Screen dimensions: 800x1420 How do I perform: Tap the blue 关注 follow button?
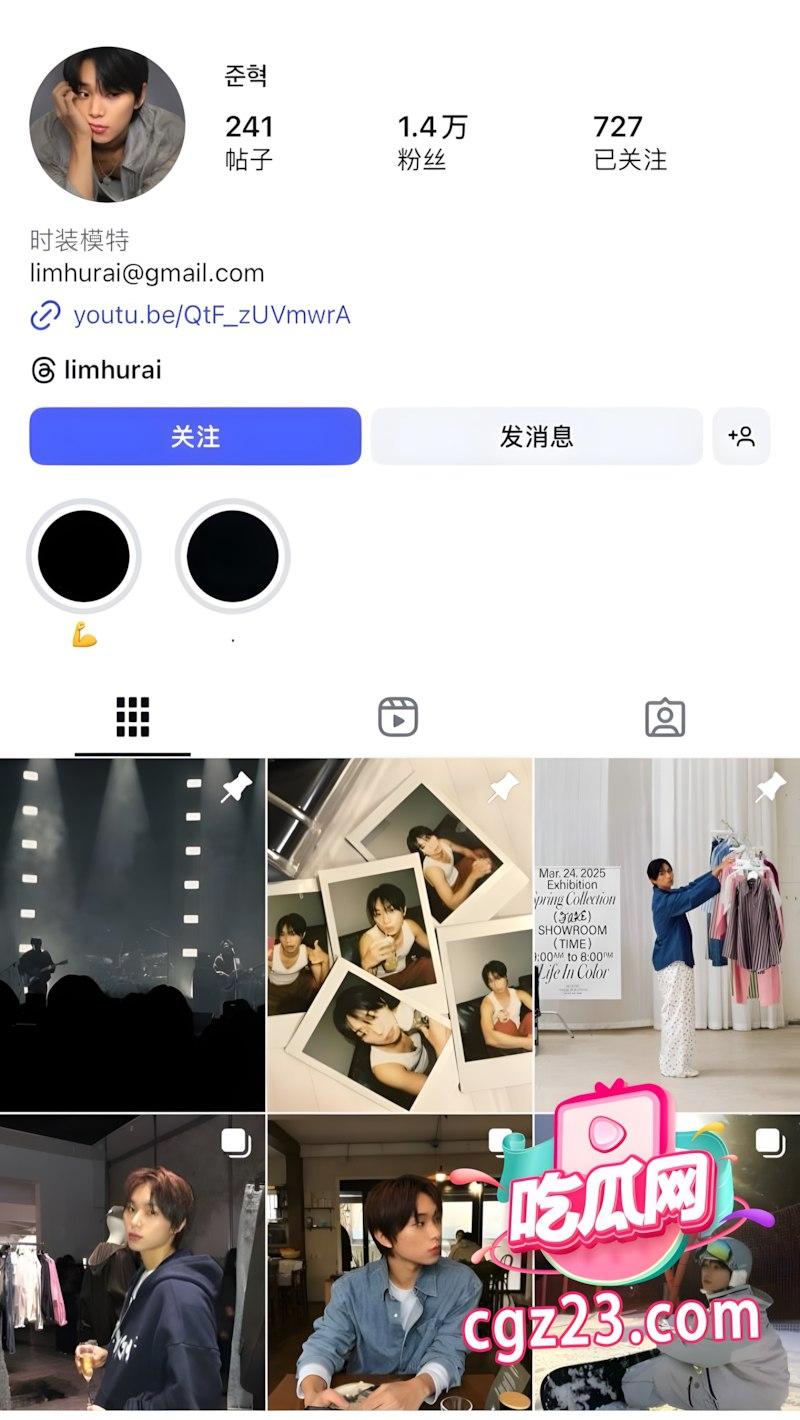pos(195,436)
